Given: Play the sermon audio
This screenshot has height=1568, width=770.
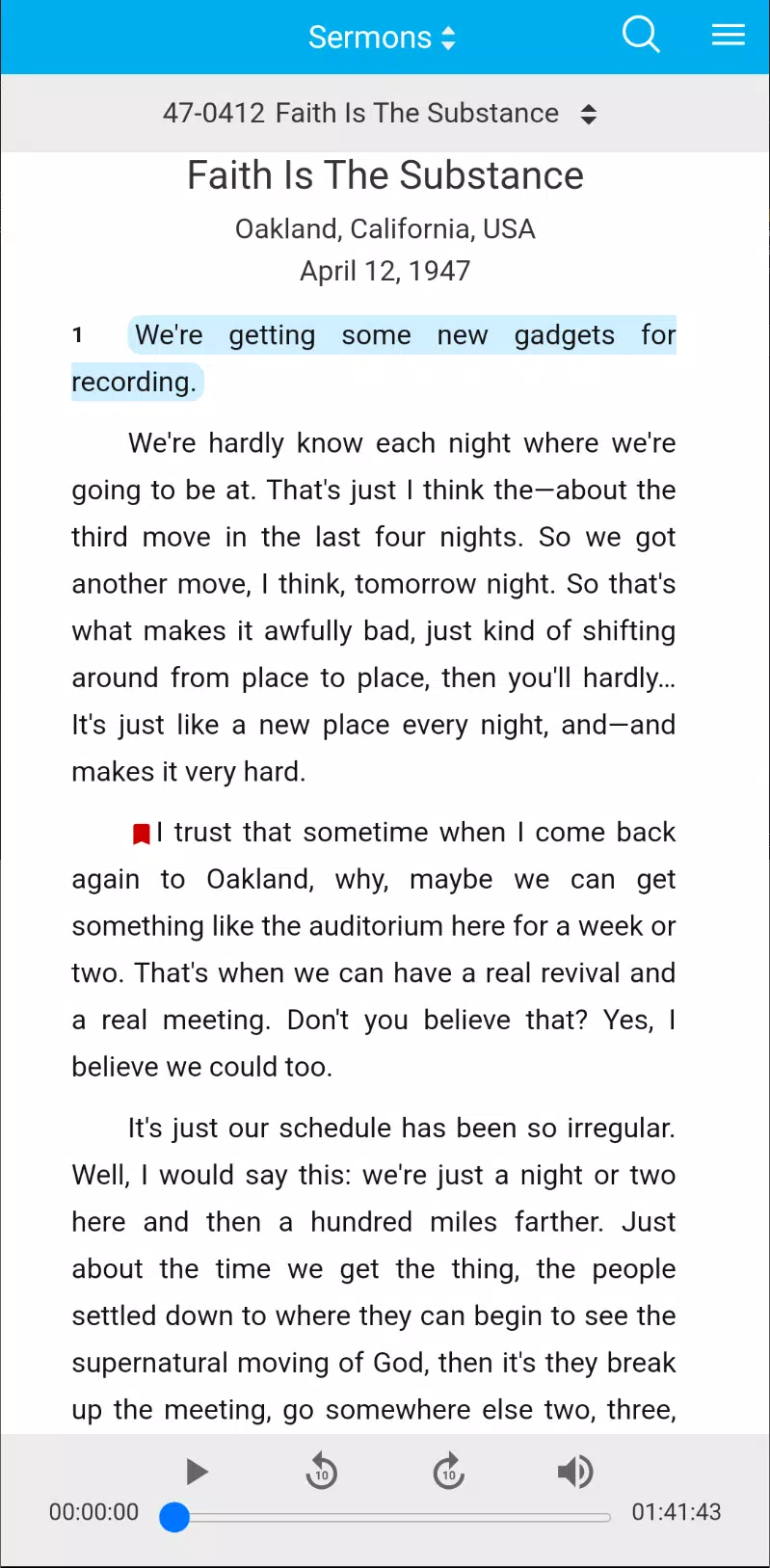Looking at the screenshot, I should tap(197, 1471).
